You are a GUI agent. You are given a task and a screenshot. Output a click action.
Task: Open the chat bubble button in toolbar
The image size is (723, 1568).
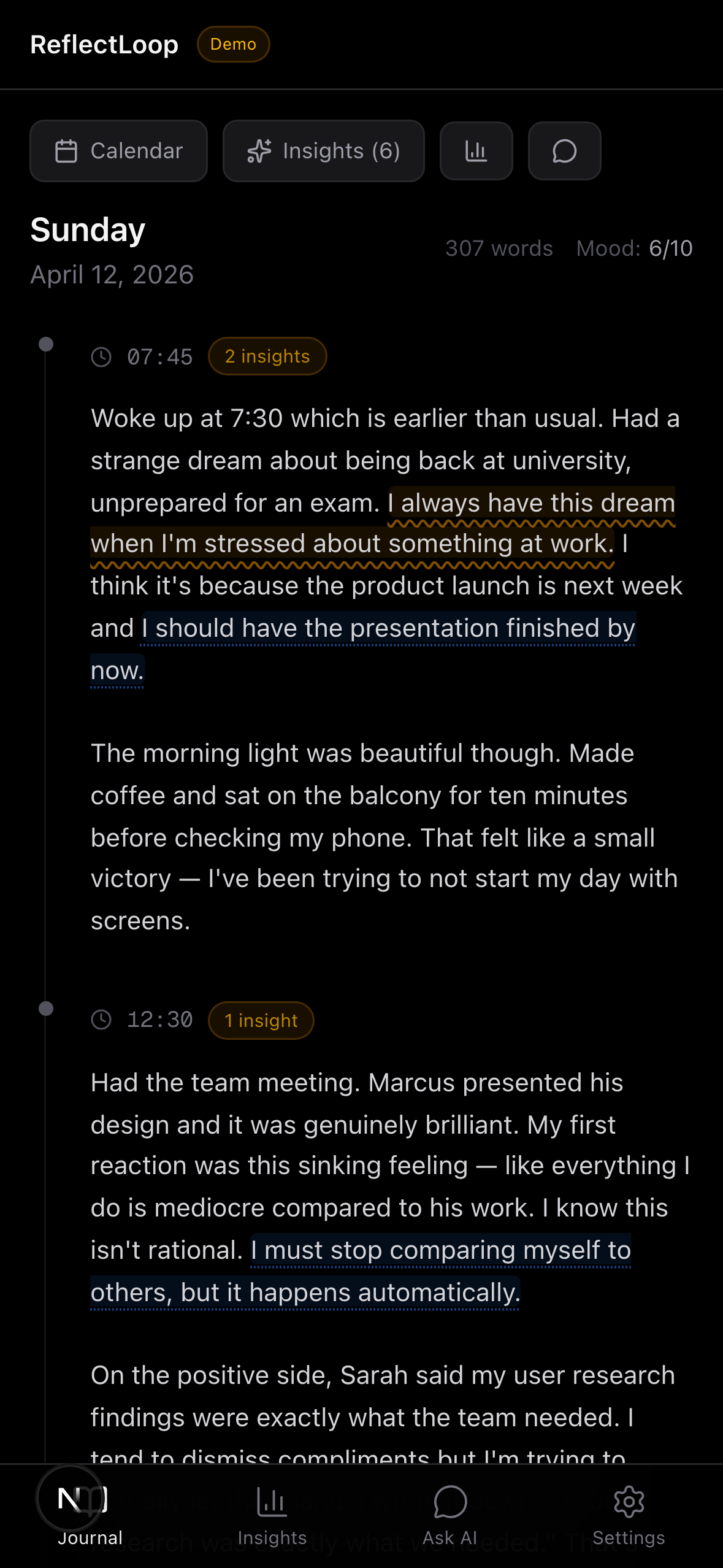click(x=564, y=151)
